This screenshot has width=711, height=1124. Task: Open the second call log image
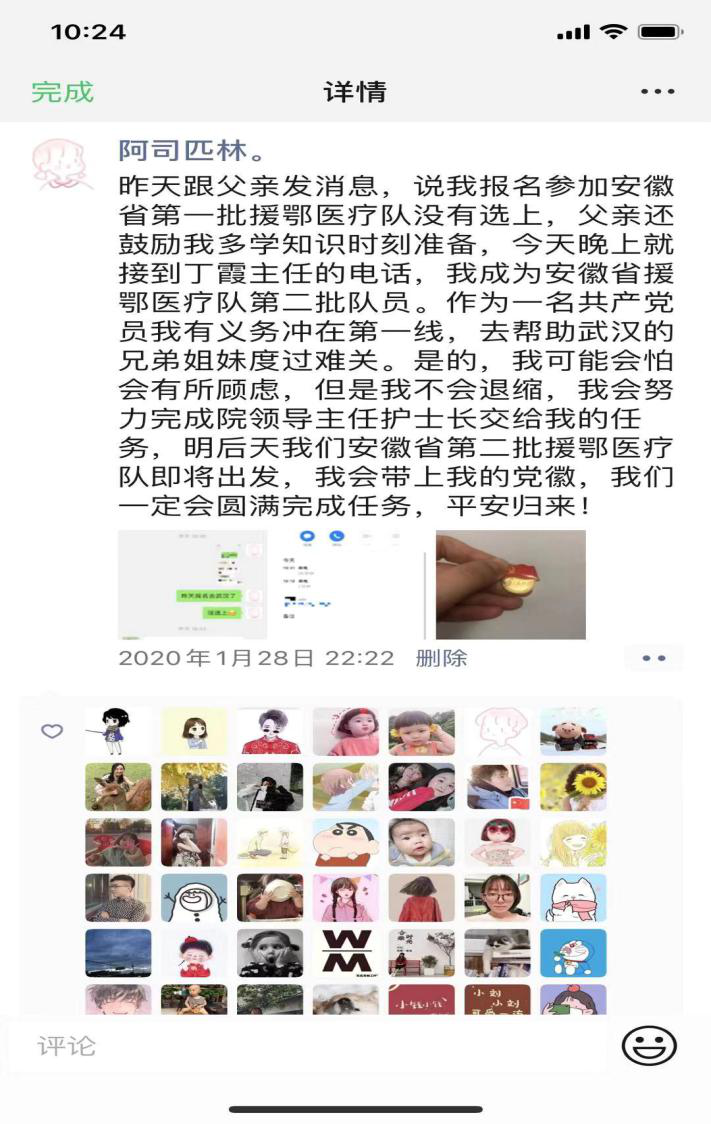[353, 584]
